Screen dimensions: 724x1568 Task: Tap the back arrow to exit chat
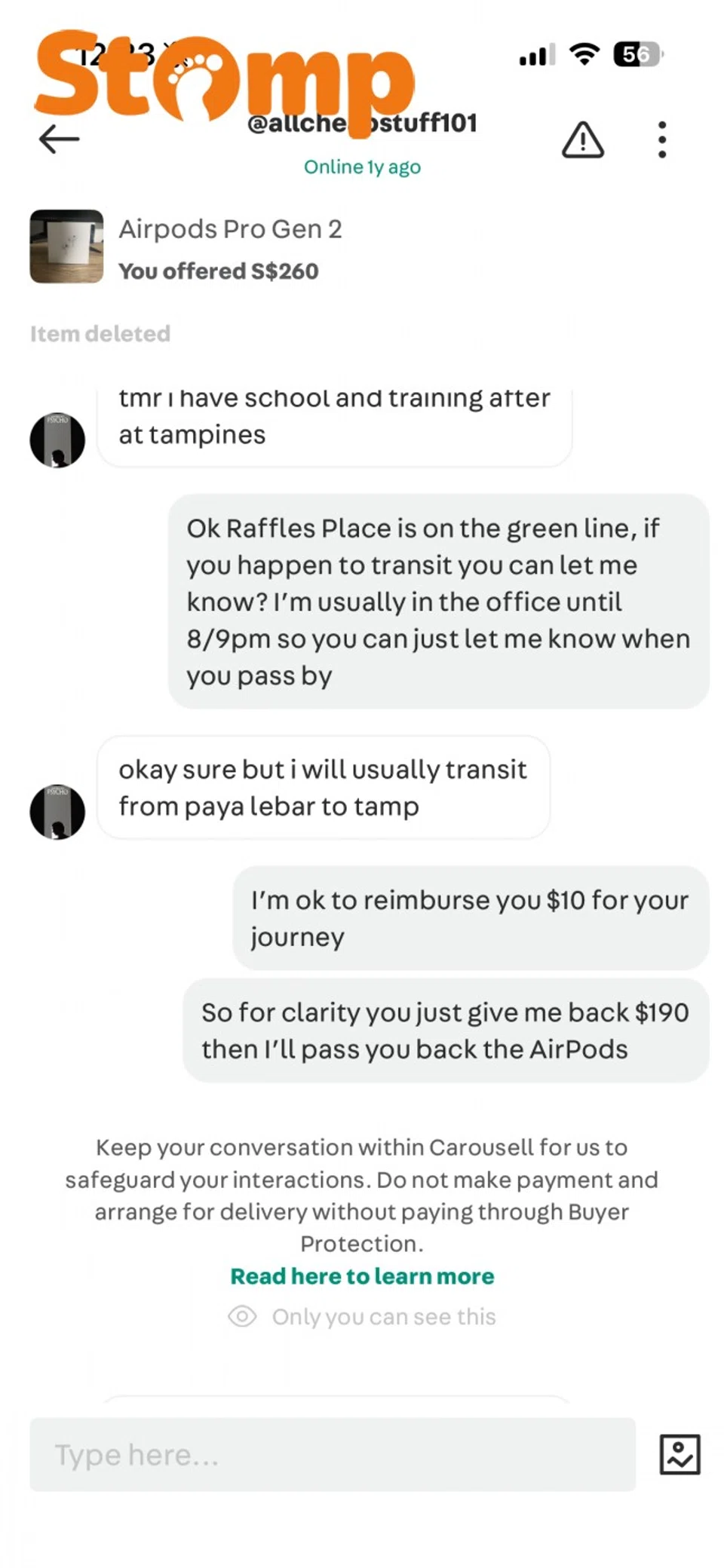click(59, 138)
